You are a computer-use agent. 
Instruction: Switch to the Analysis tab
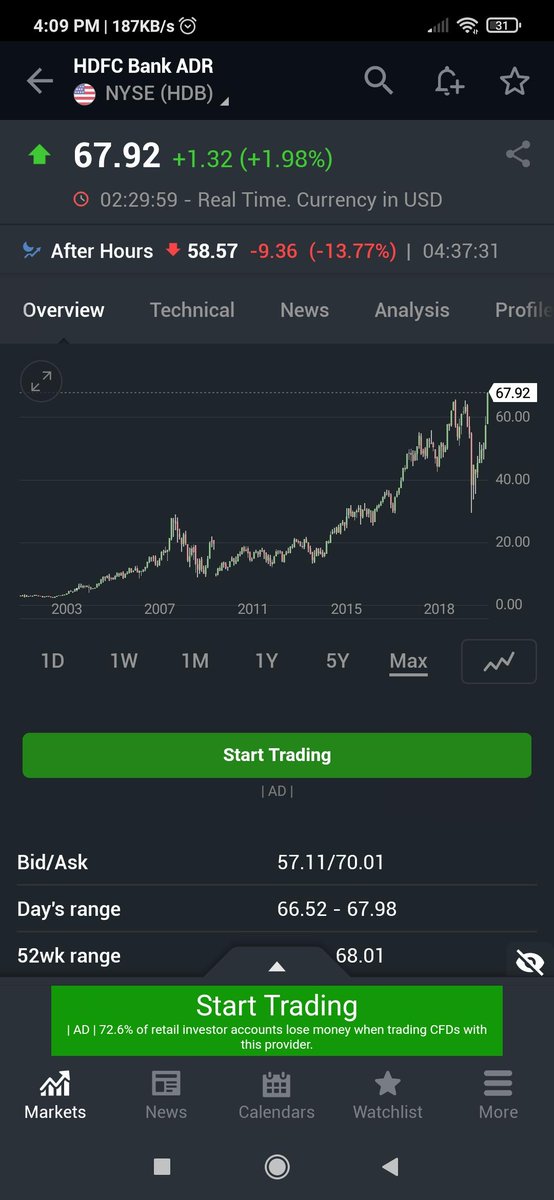click(412, 310)
